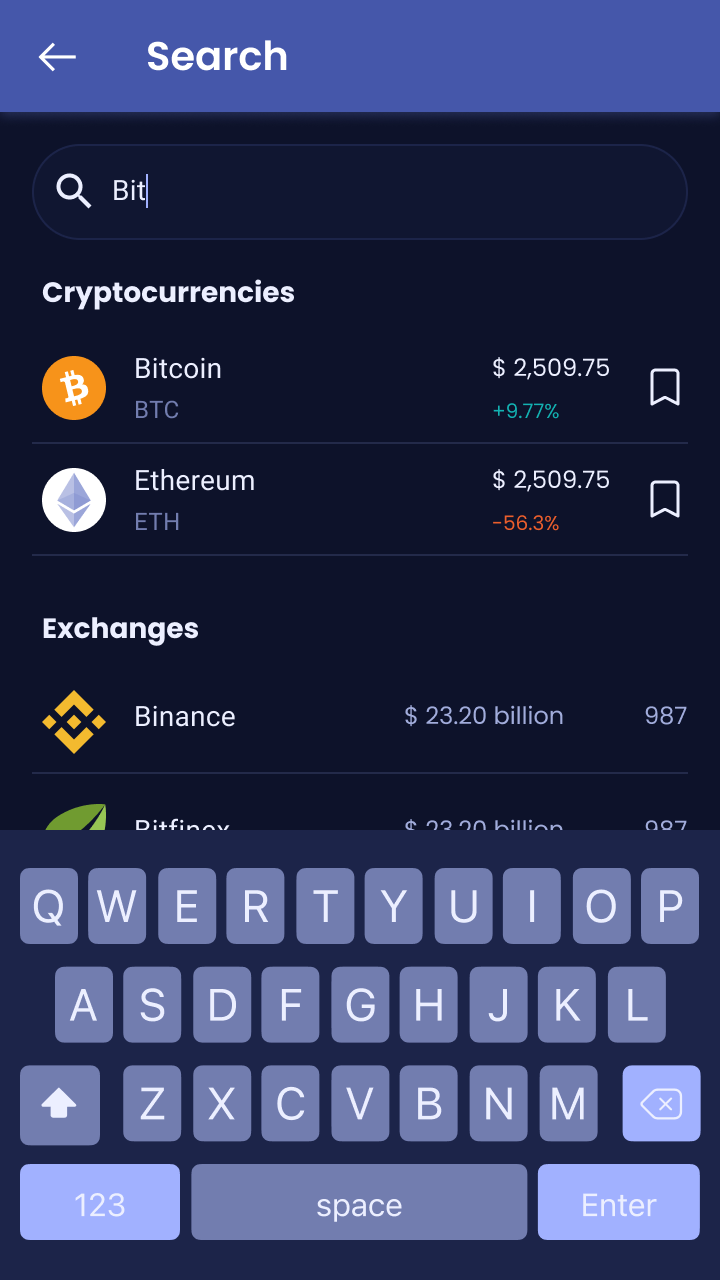Viewport: 720px width, 1280px height.
Task: Toggle uppercase with the shift arrow key
Action: [60, 1105]
